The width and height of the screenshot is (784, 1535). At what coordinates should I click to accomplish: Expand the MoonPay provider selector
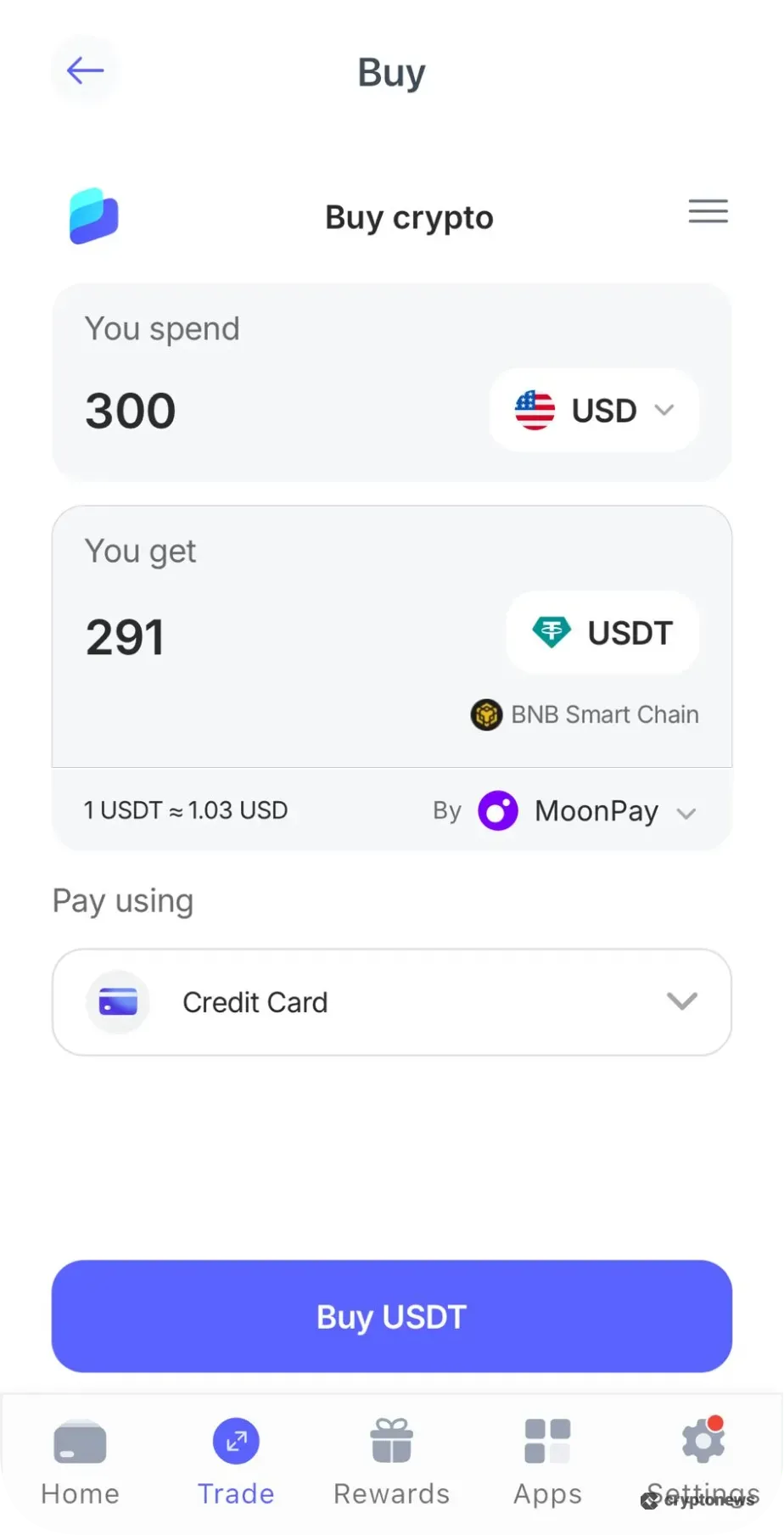point(686,812)
